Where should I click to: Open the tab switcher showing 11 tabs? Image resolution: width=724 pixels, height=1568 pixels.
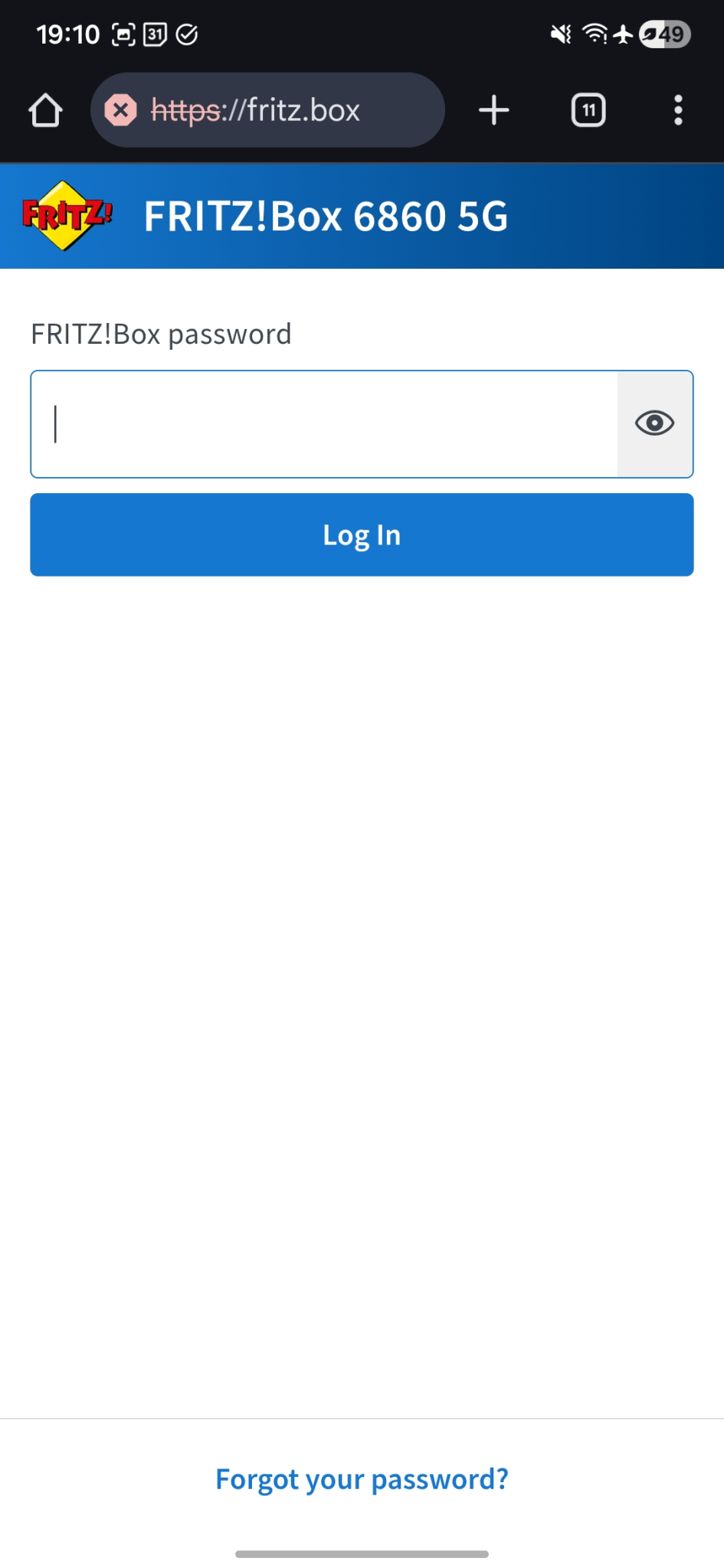click(x=588, y=110)
